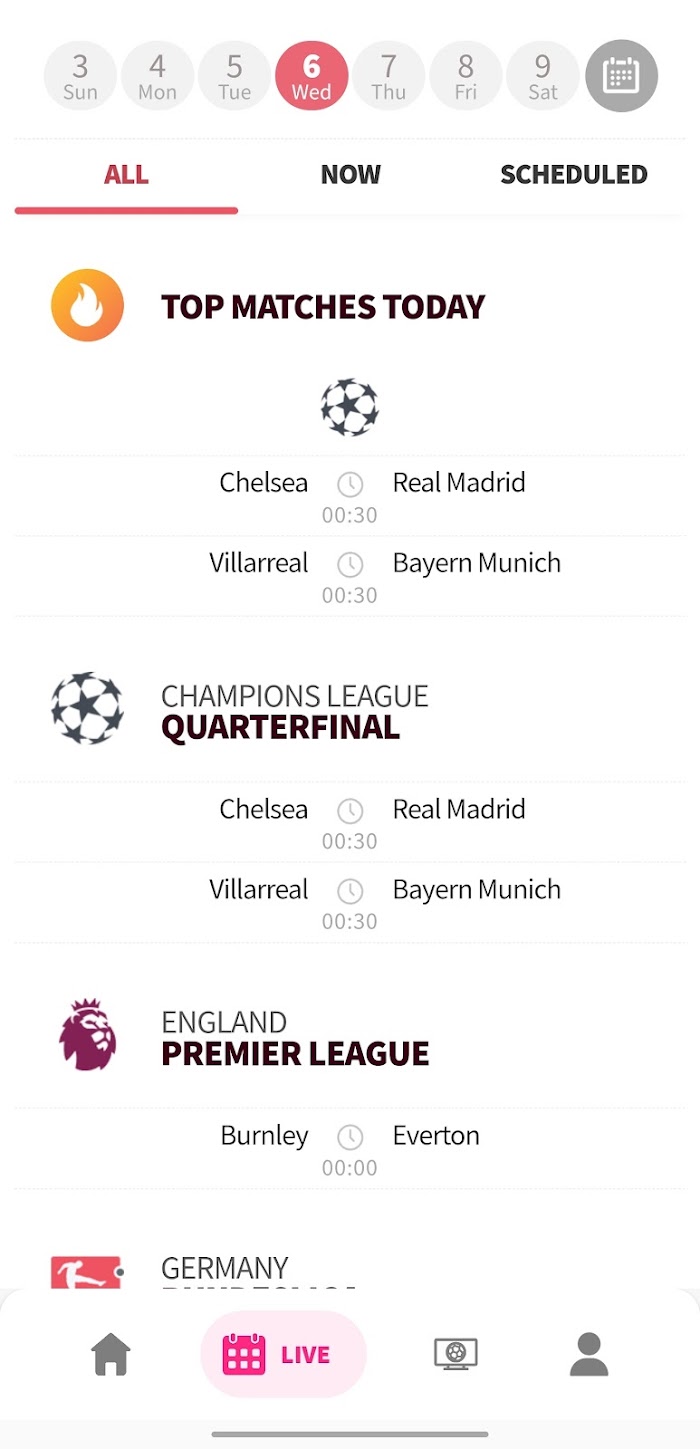This screenshot has height=1449, width=700.
Task: Open Chelsea vs Real Madrid under Quarterfinal
Action: point(350,822)
